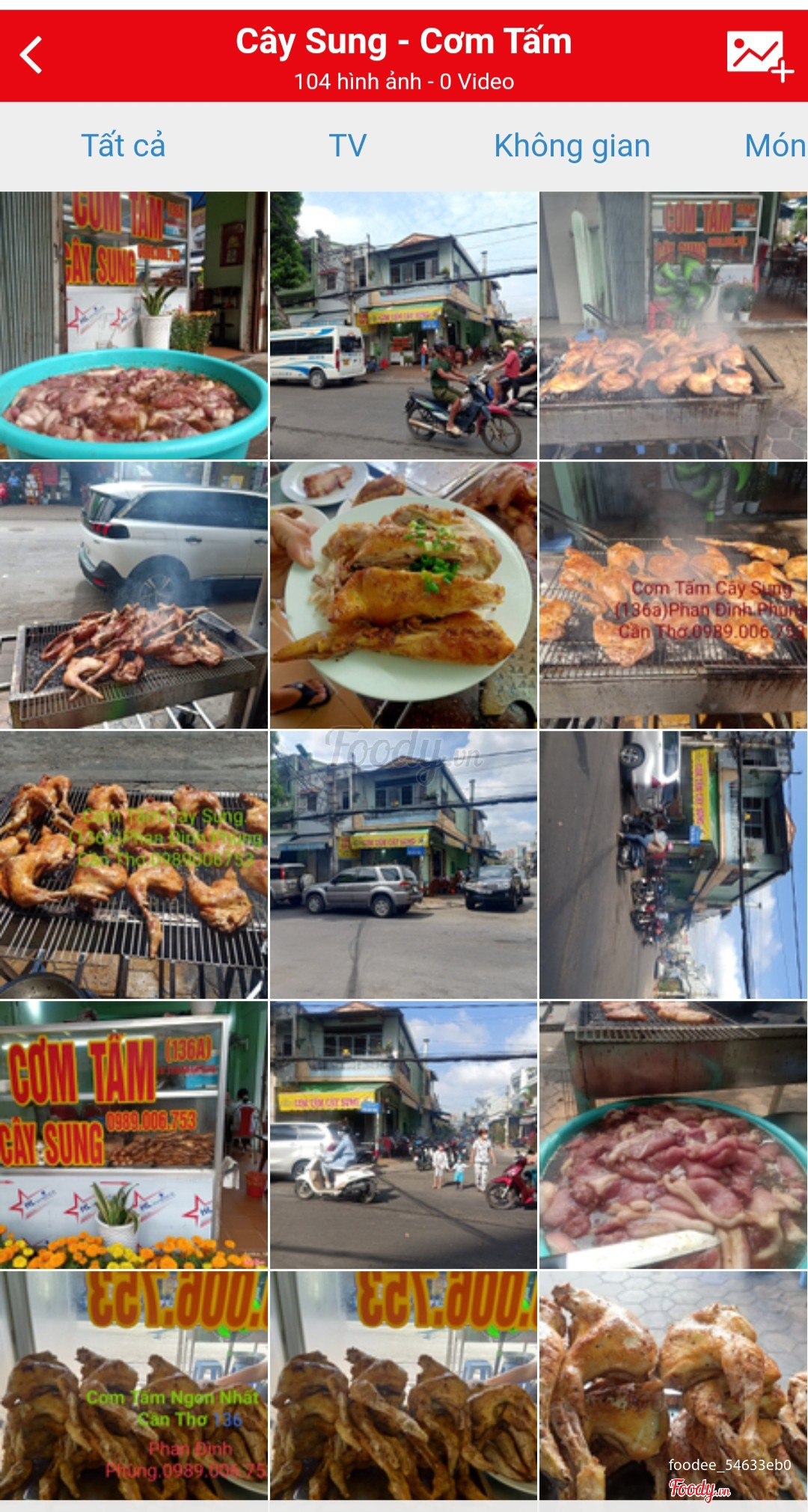The width and height of the screenshot is (808, 1512).
Task: Open the Không gian tab
Action: coord(572,146)
